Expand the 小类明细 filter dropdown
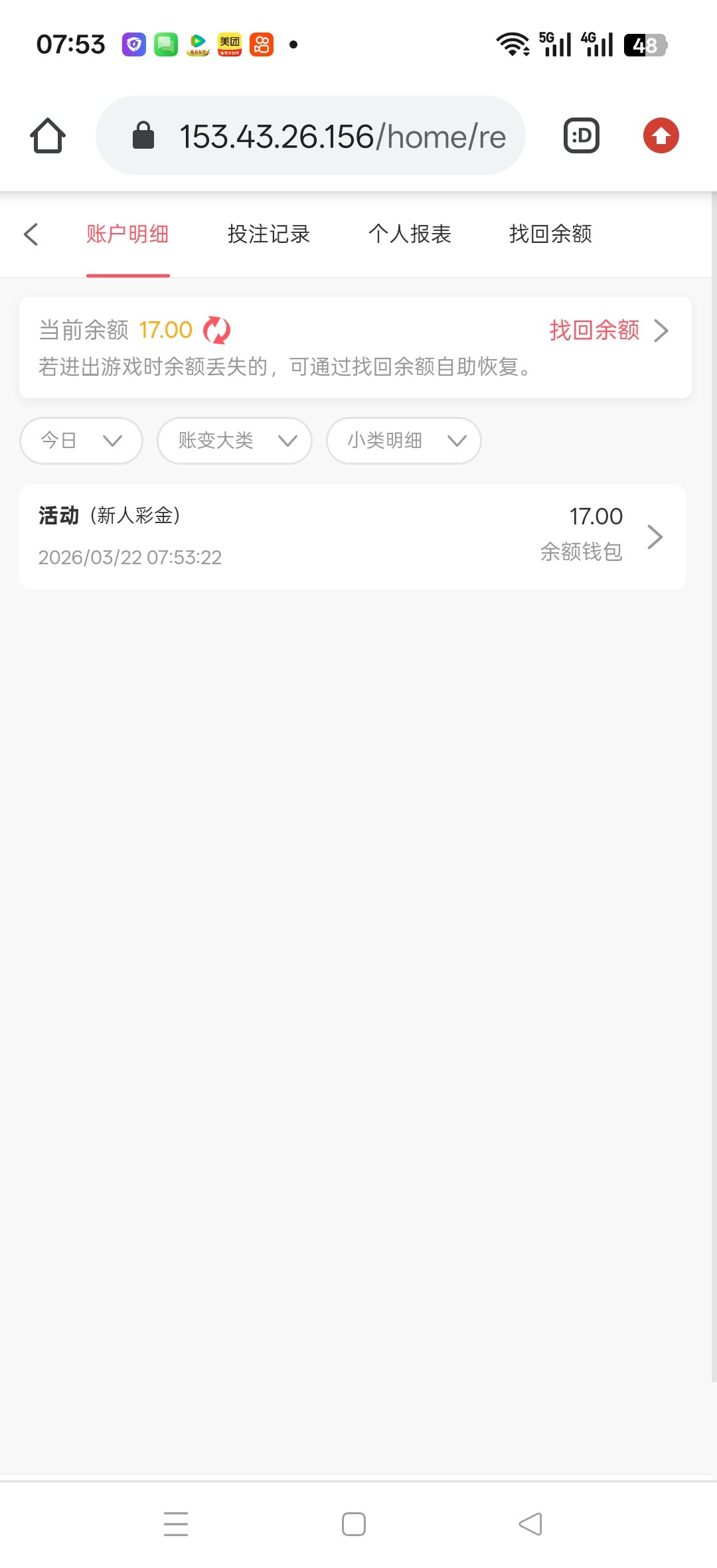 tap(404, 440)
